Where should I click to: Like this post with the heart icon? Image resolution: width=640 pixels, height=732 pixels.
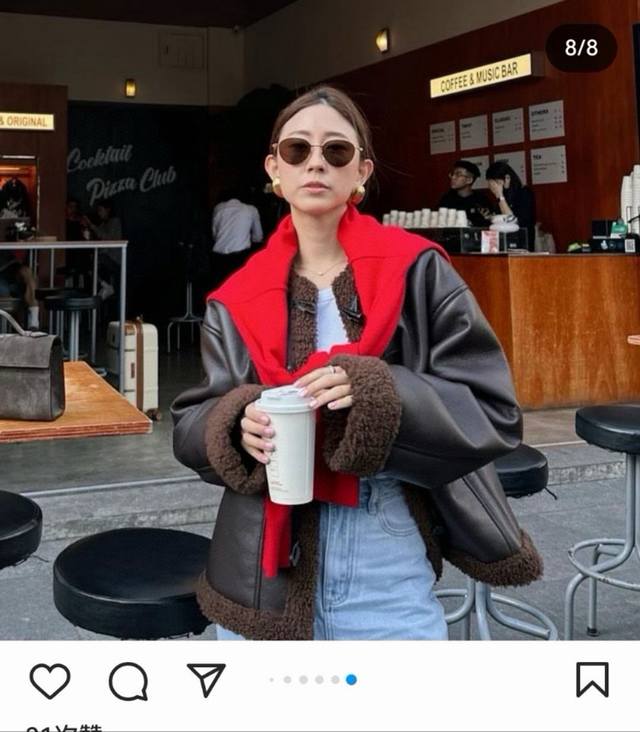coord(50,681)
